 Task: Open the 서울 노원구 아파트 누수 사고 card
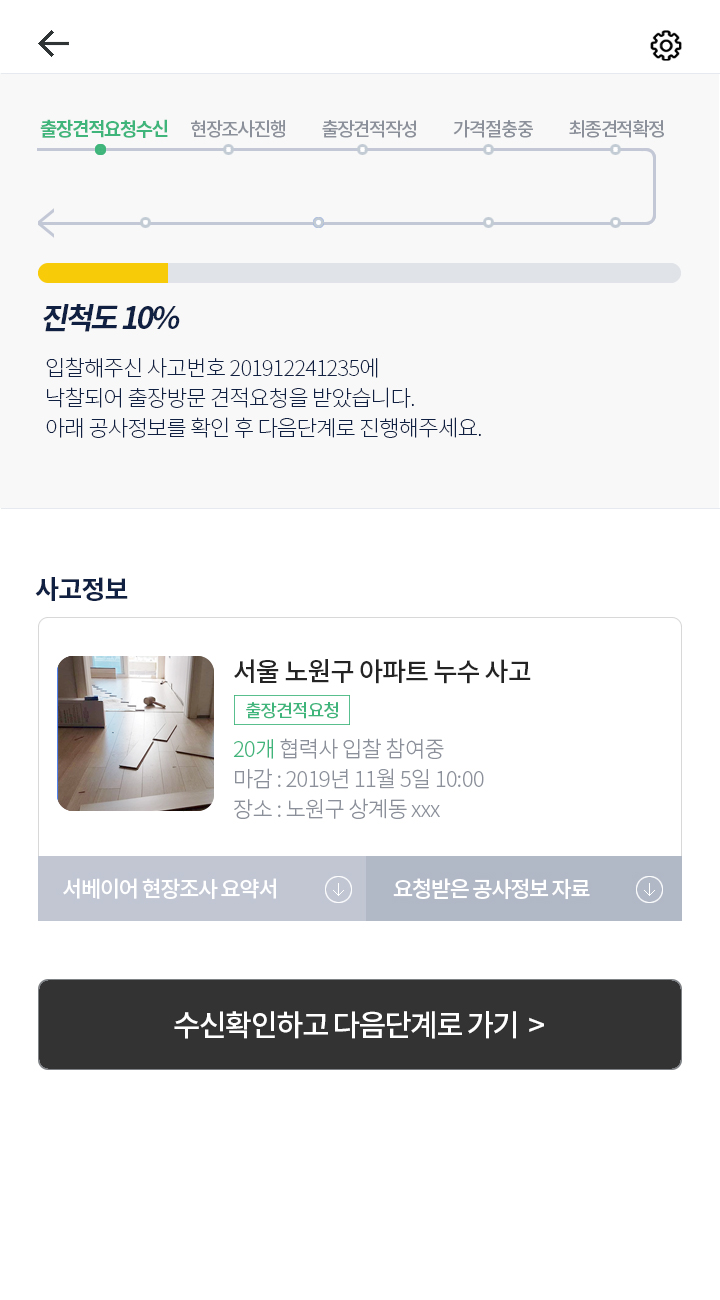click(381, 671)
